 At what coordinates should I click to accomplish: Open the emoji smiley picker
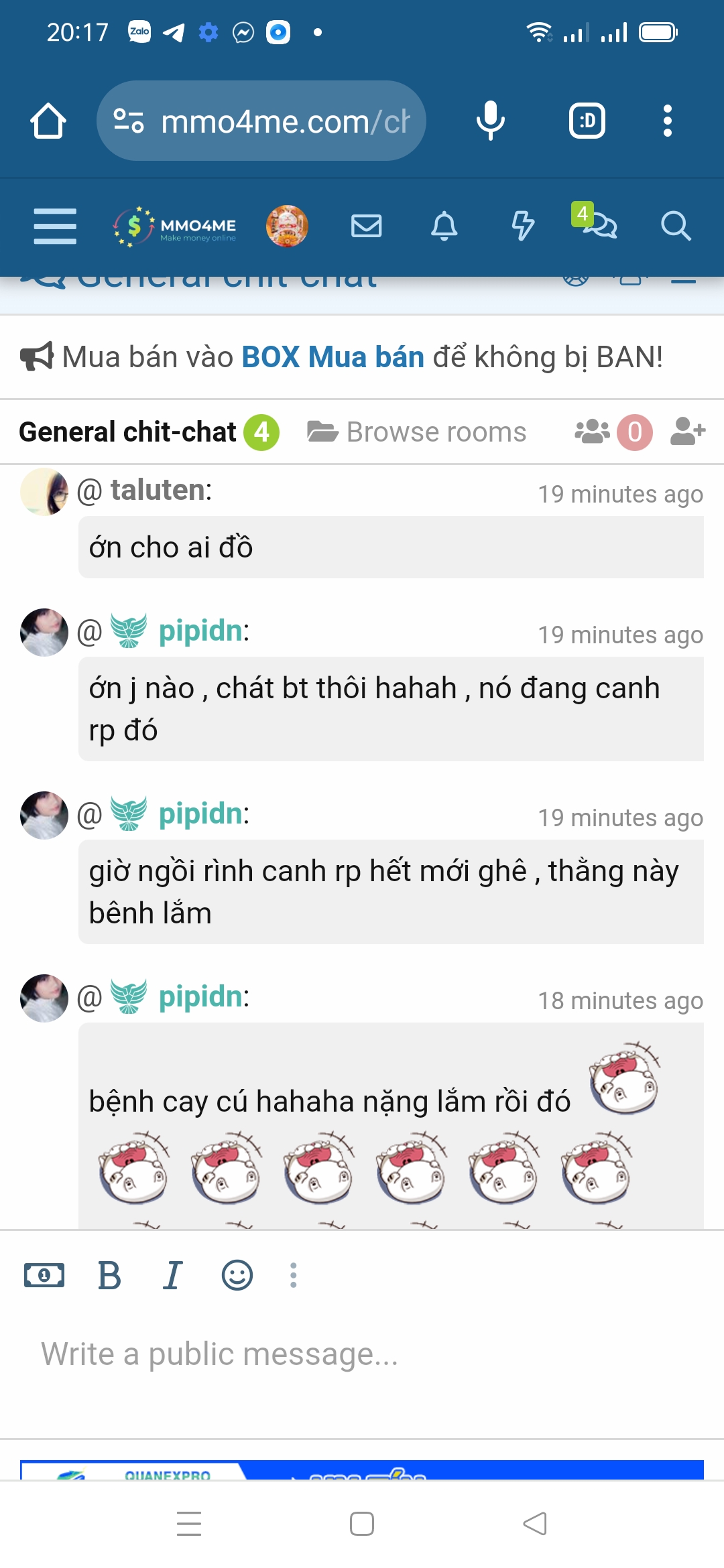(237, 1275)
